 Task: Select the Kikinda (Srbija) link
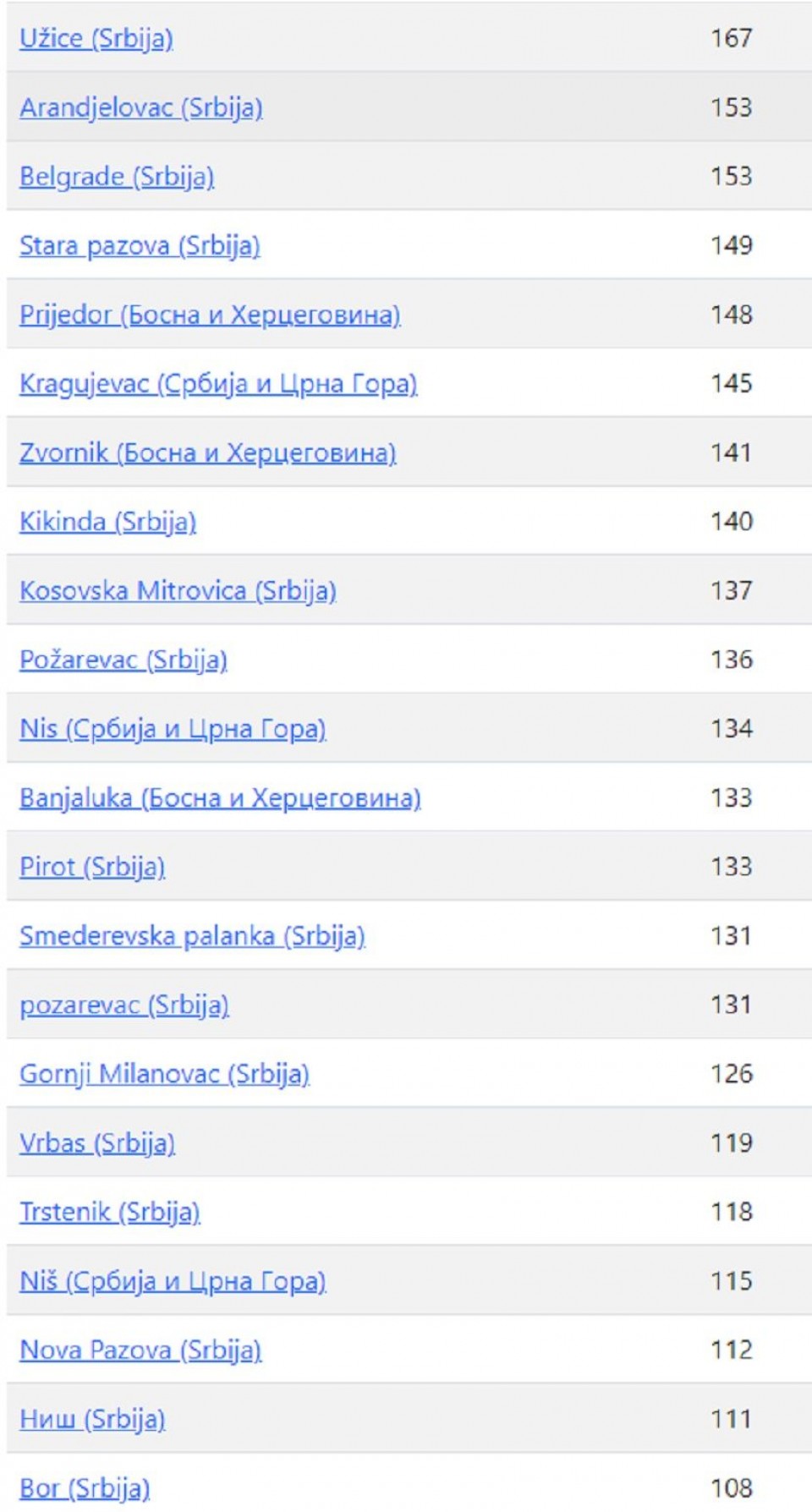click(x=107, y=523)
